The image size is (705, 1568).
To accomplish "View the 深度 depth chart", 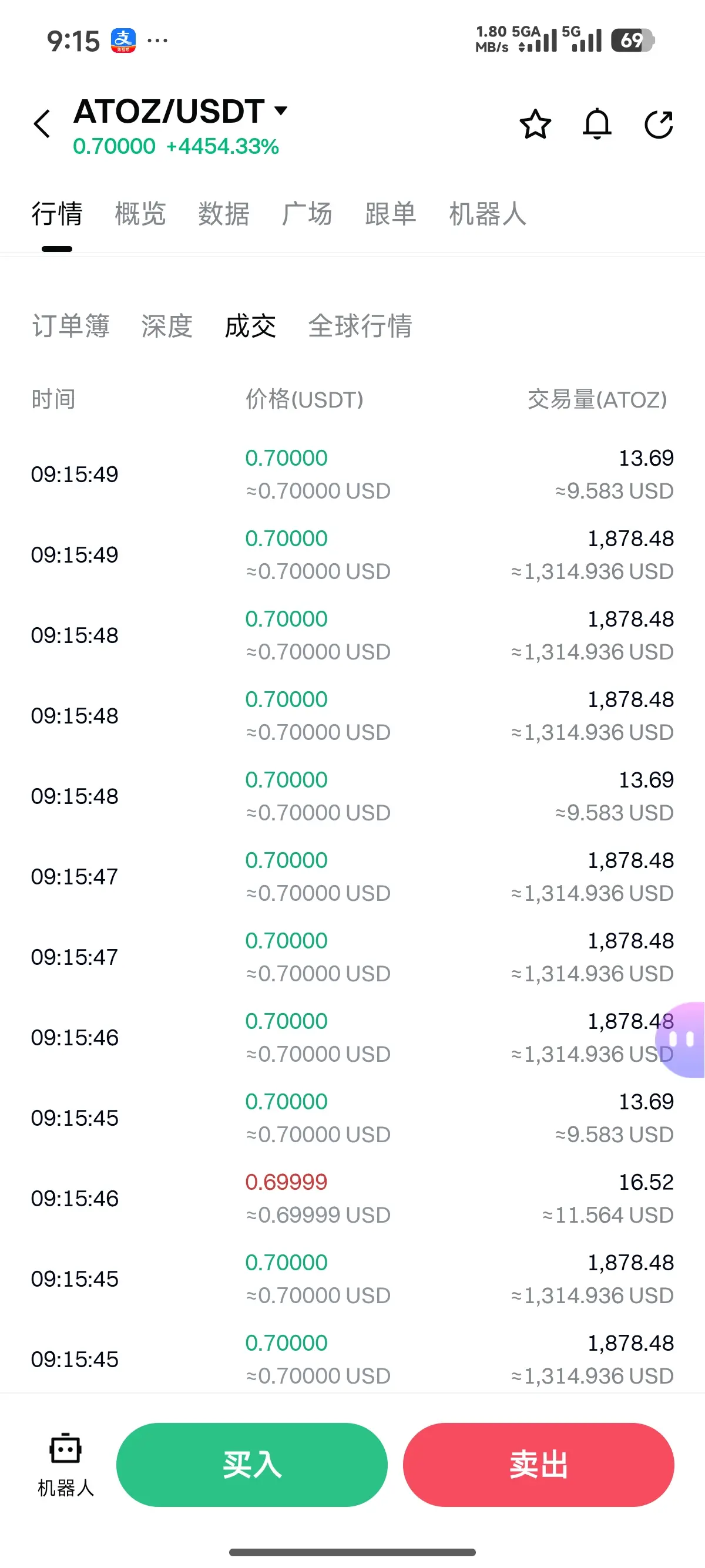I will 167,327.
